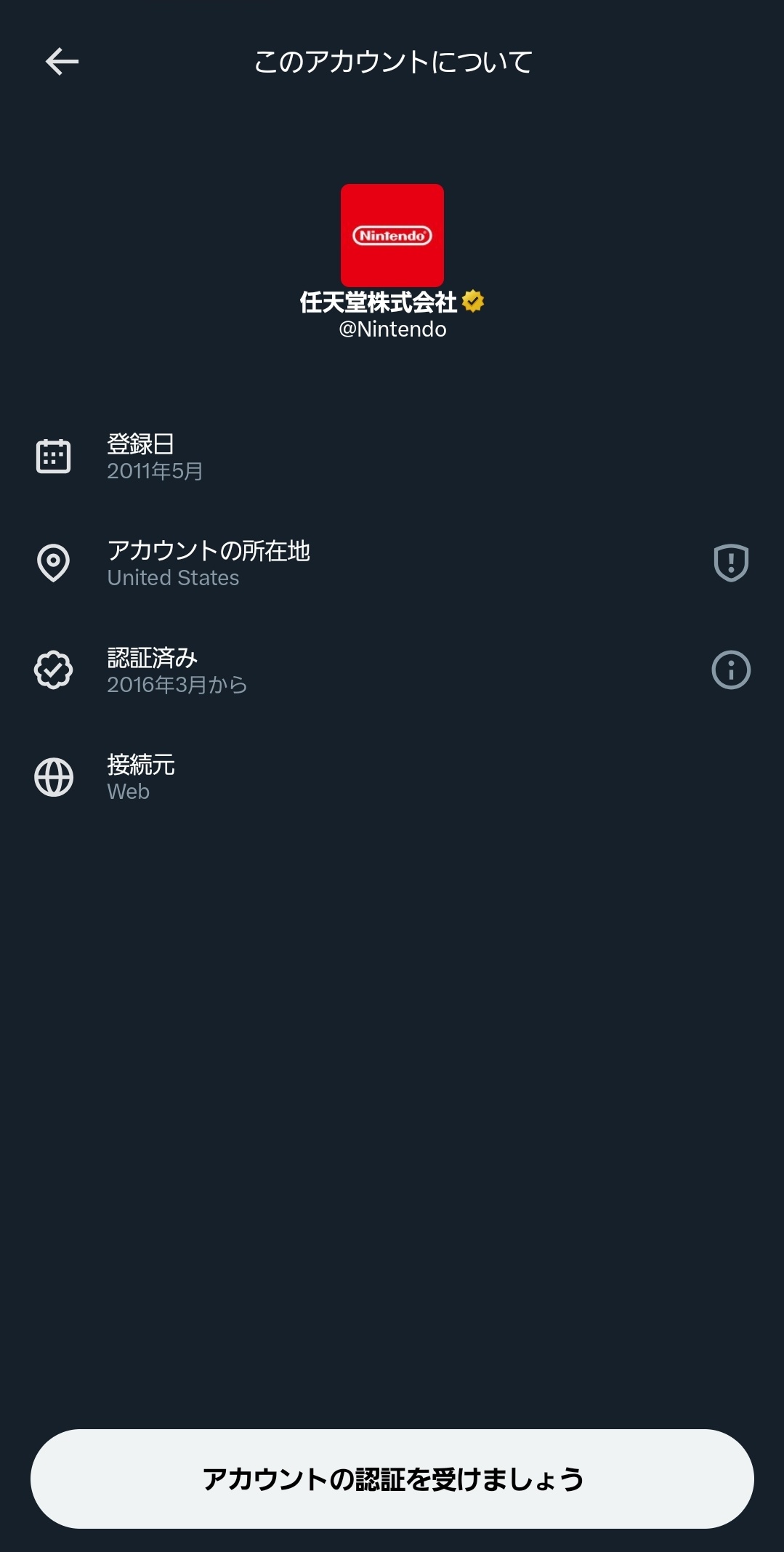784x1552 pixels.
Task: Open the shield icon beside アカウントの所在地
Action: 731,563
